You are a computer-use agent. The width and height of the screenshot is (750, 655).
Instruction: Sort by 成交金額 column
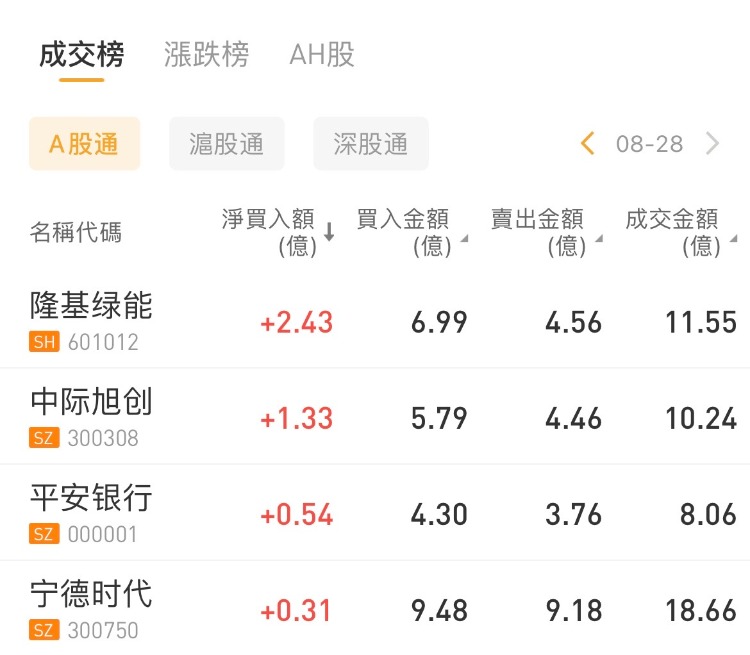[680, 232]
